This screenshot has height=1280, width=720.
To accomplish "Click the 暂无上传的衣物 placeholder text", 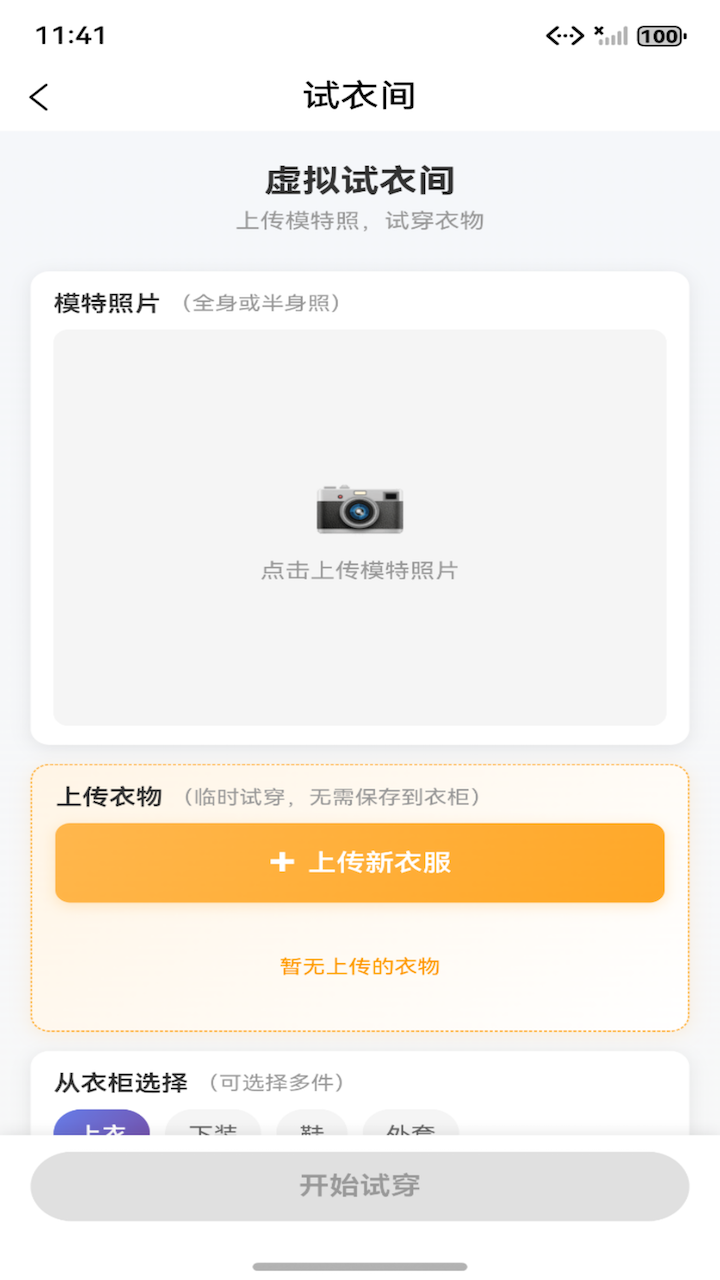I will 359,966.
